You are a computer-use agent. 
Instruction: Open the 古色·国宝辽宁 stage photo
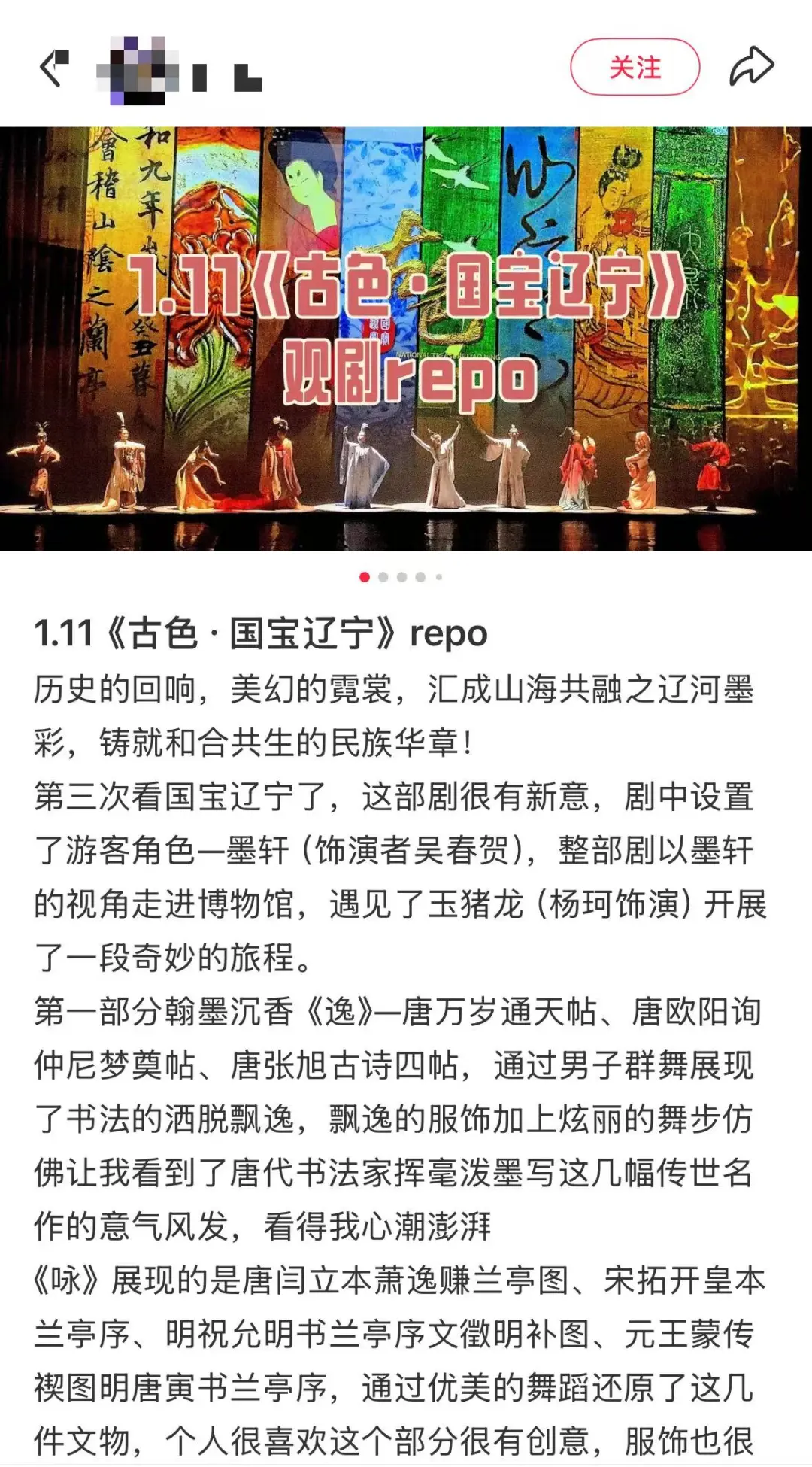click(x=406, y=339)
